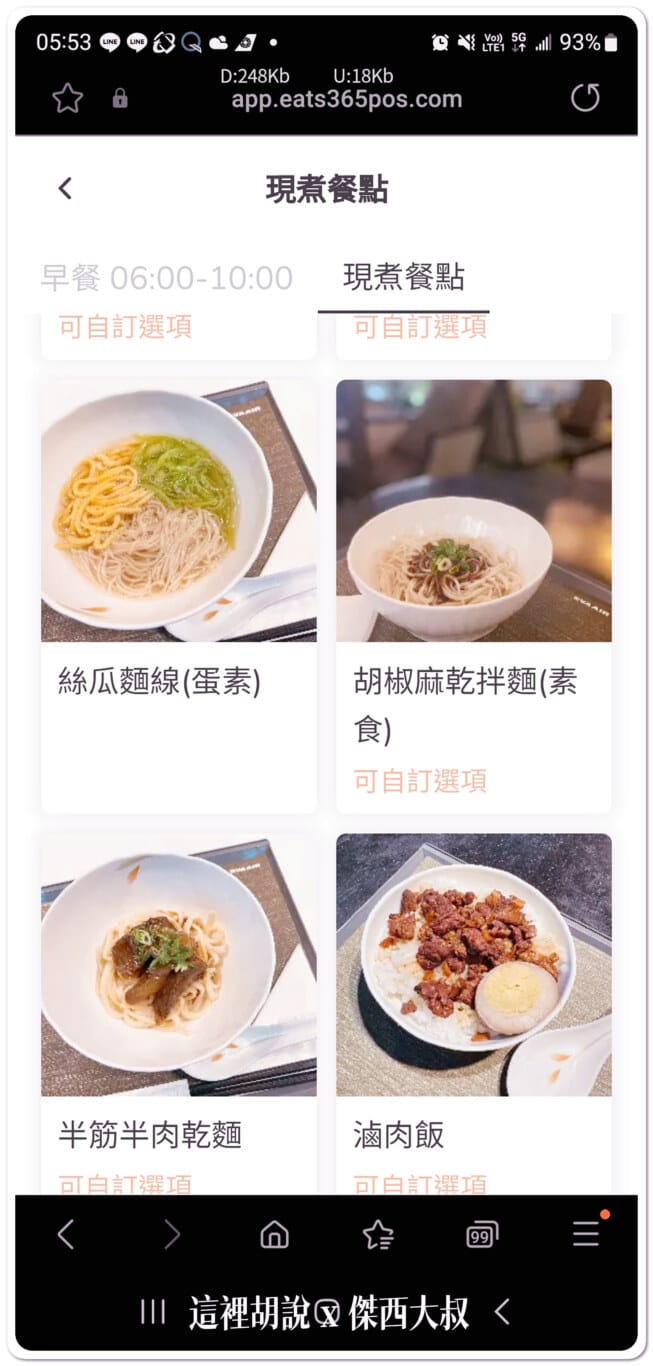
Task: Open the browser tabs switcher
Action: (482, 1235)
